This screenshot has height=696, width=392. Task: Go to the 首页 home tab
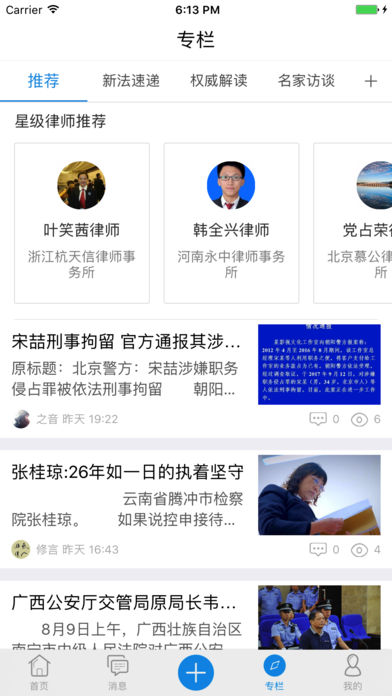39,672
